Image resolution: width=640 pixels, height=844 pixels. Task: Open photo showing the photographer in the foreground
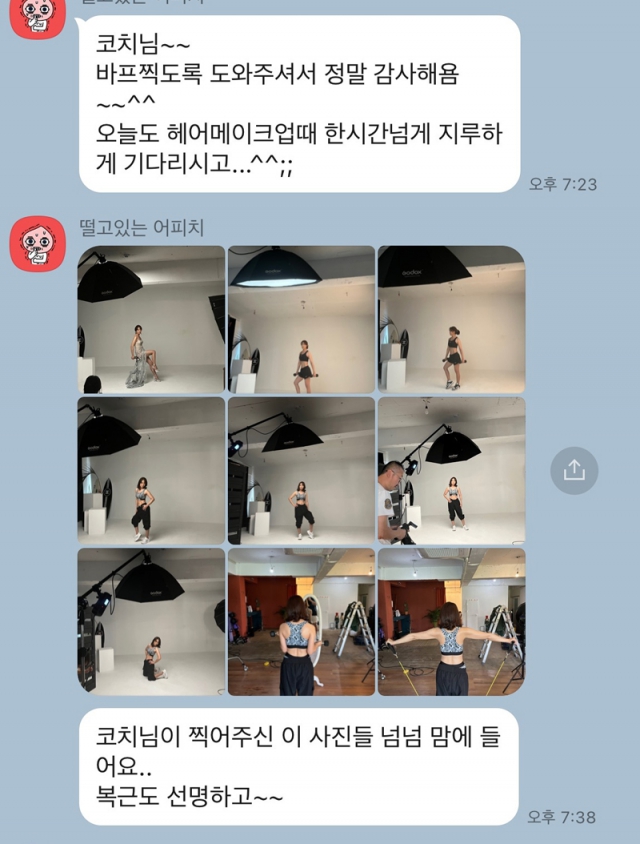[451, 470]
